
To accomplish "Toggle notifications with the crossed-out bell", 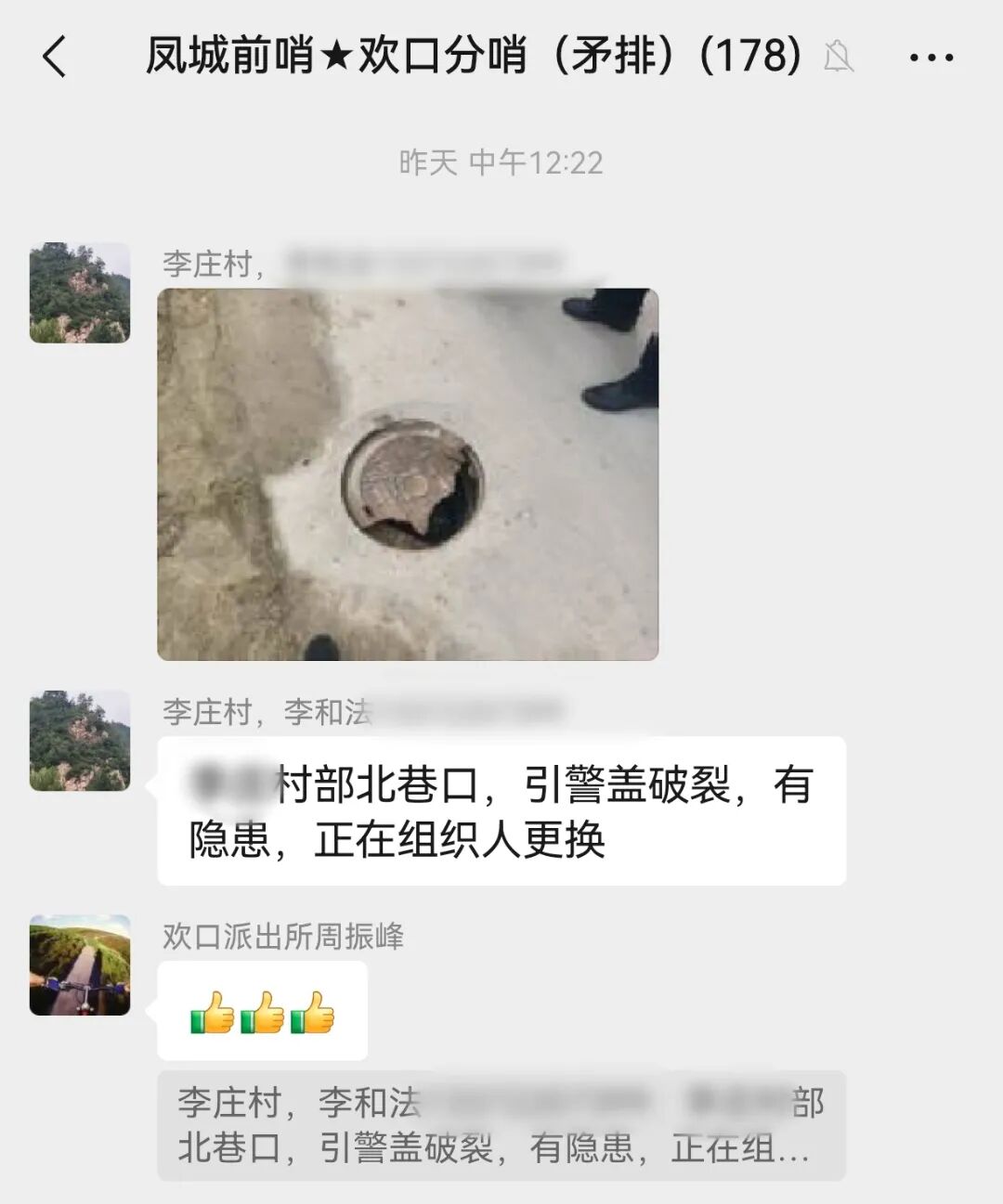I will point(839,58).
